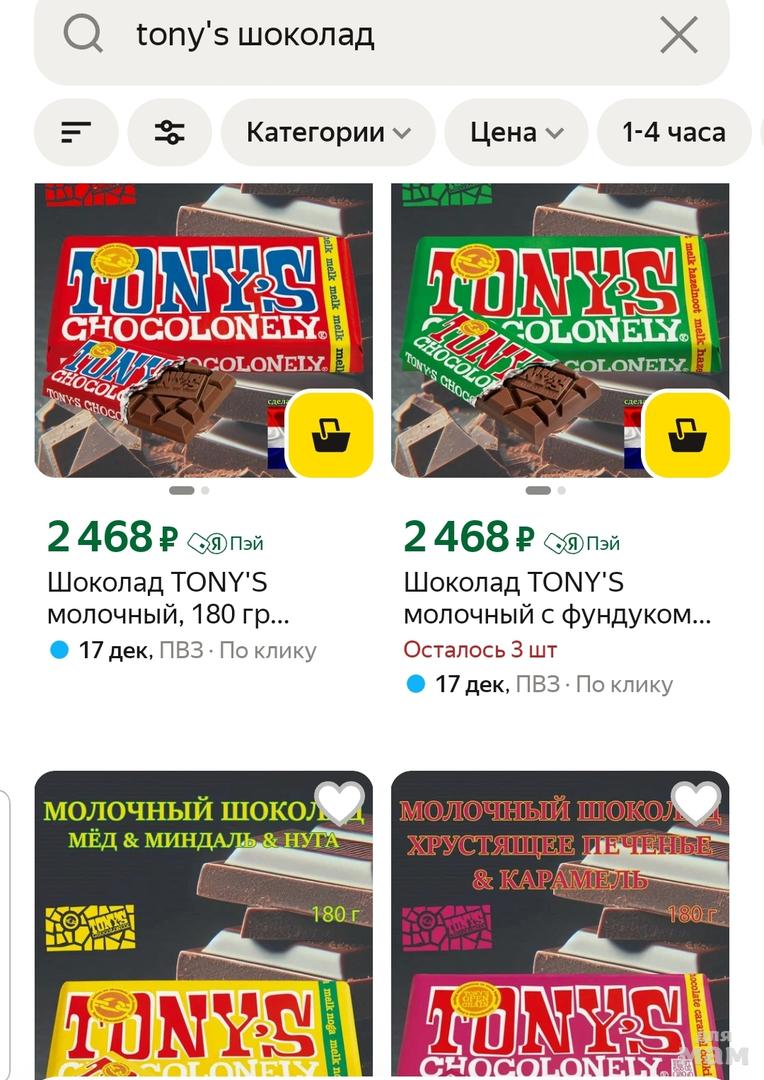Open the TONY'S молочный с фундуком product
This screenshot has height=1080, width=764.
click(x=556, y=598)
